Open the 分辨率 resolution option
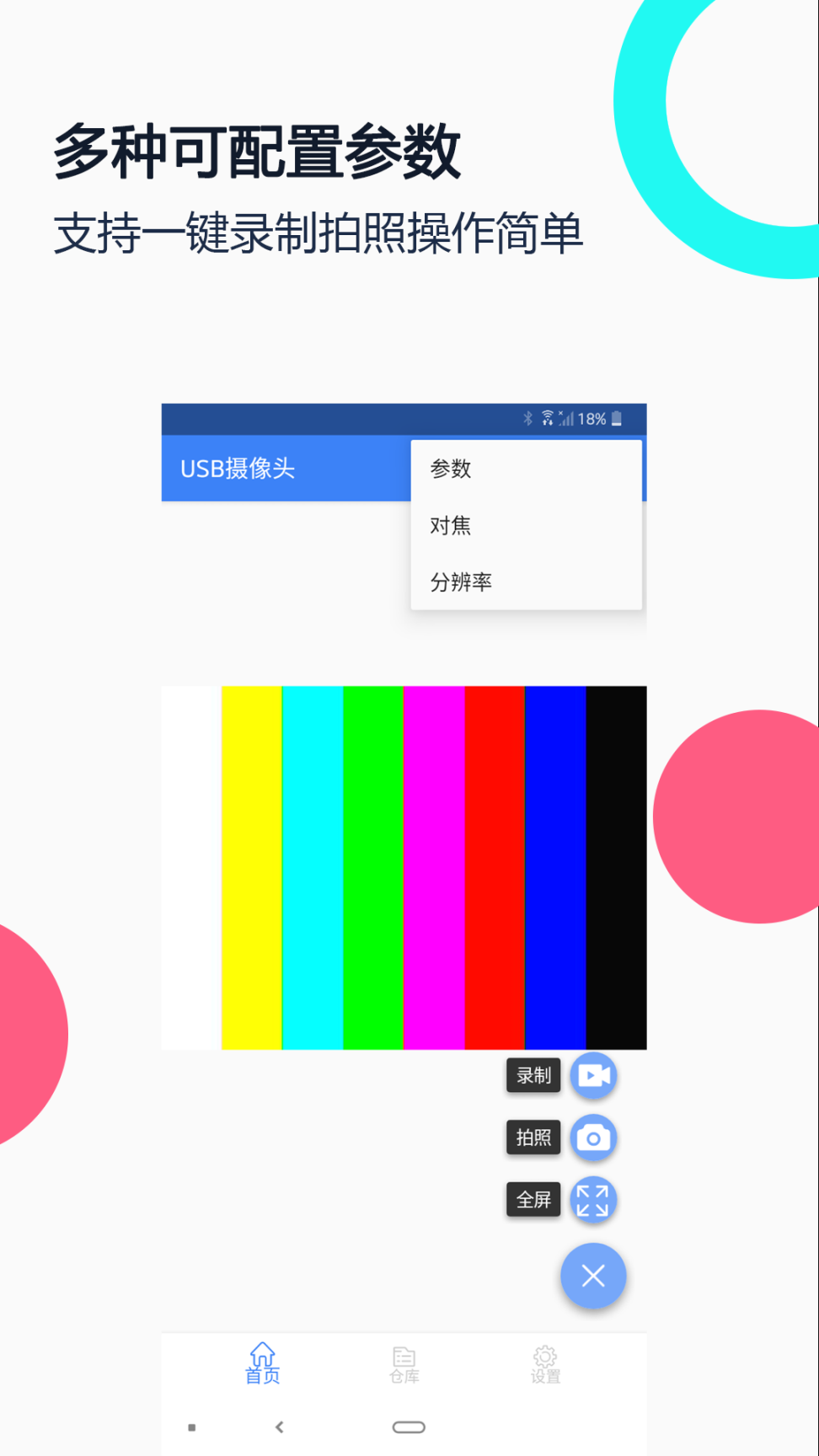The height and width of the screenshot is (1456, 819). [460, 581]
